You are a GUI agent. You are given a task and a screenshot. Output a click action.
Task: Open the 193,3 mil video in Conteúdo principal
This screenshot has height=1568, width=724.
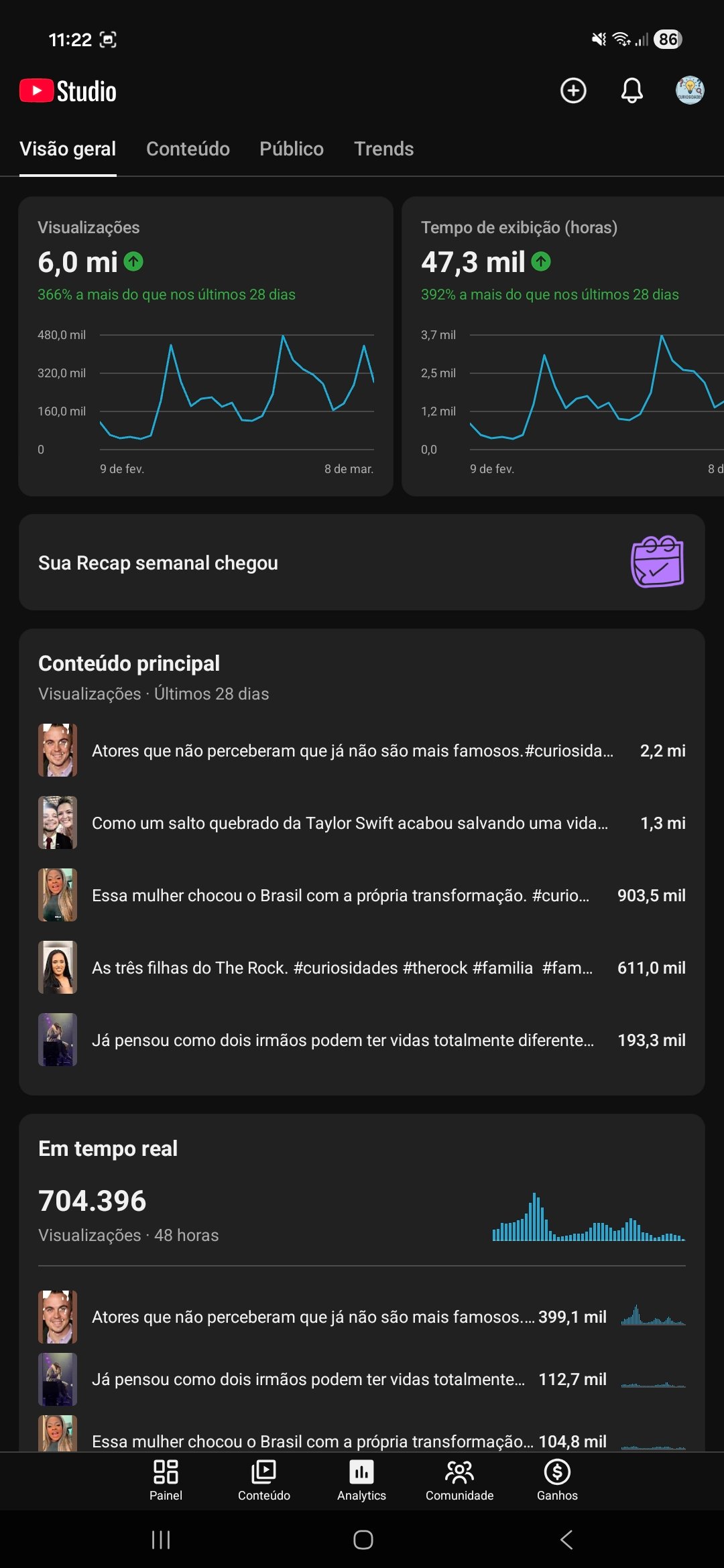pyautogui.click(x=361, y=1040)
